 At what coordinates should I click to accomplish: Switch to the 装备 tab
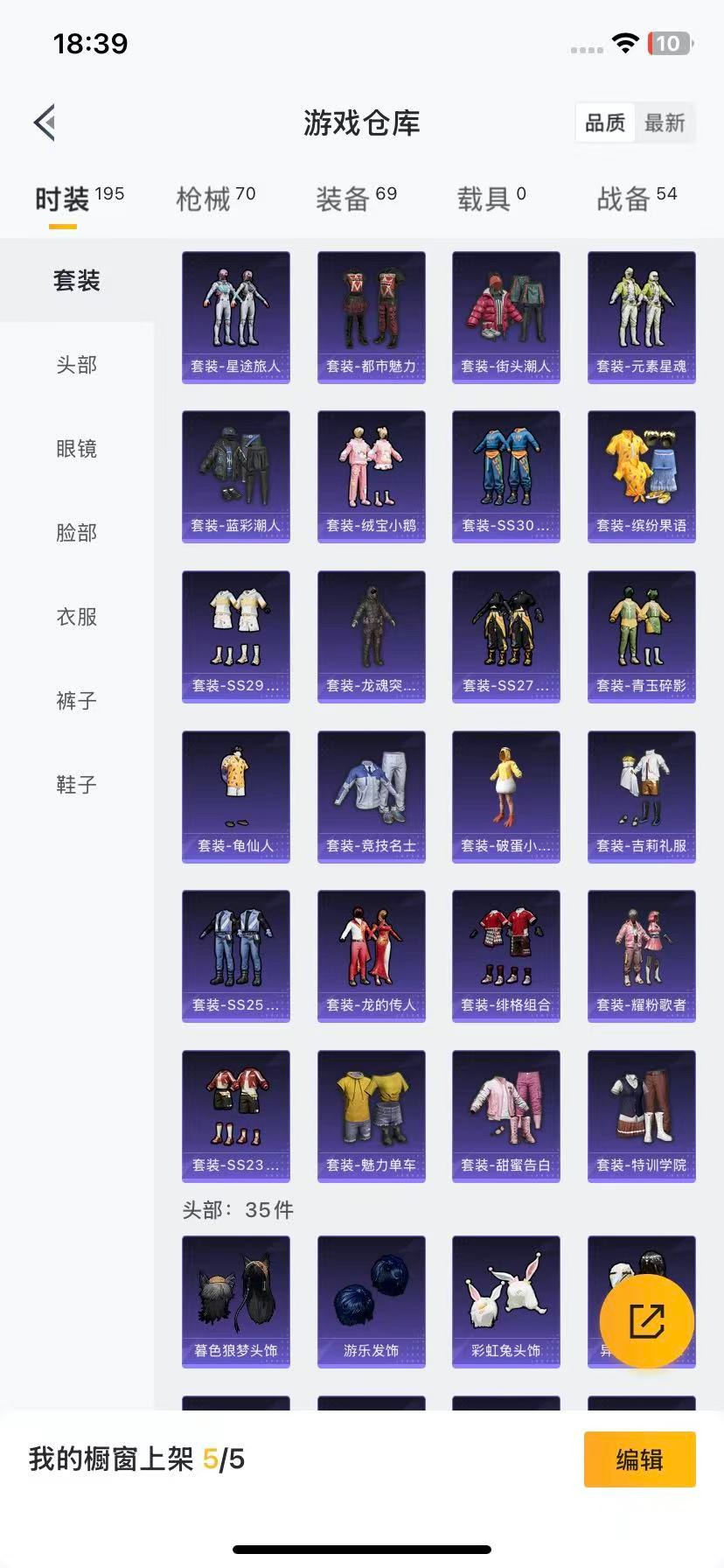[x=356, y=199]
